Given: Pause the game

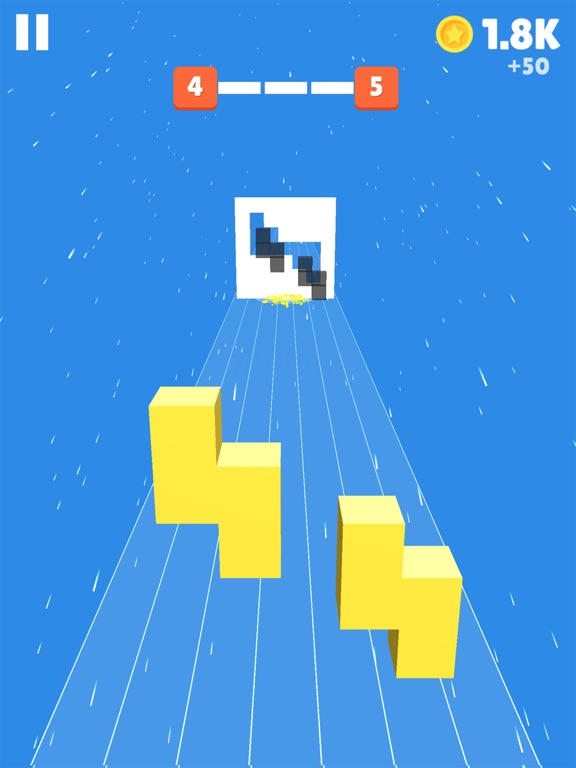Looking at the screenshot, I should [32, 32].
